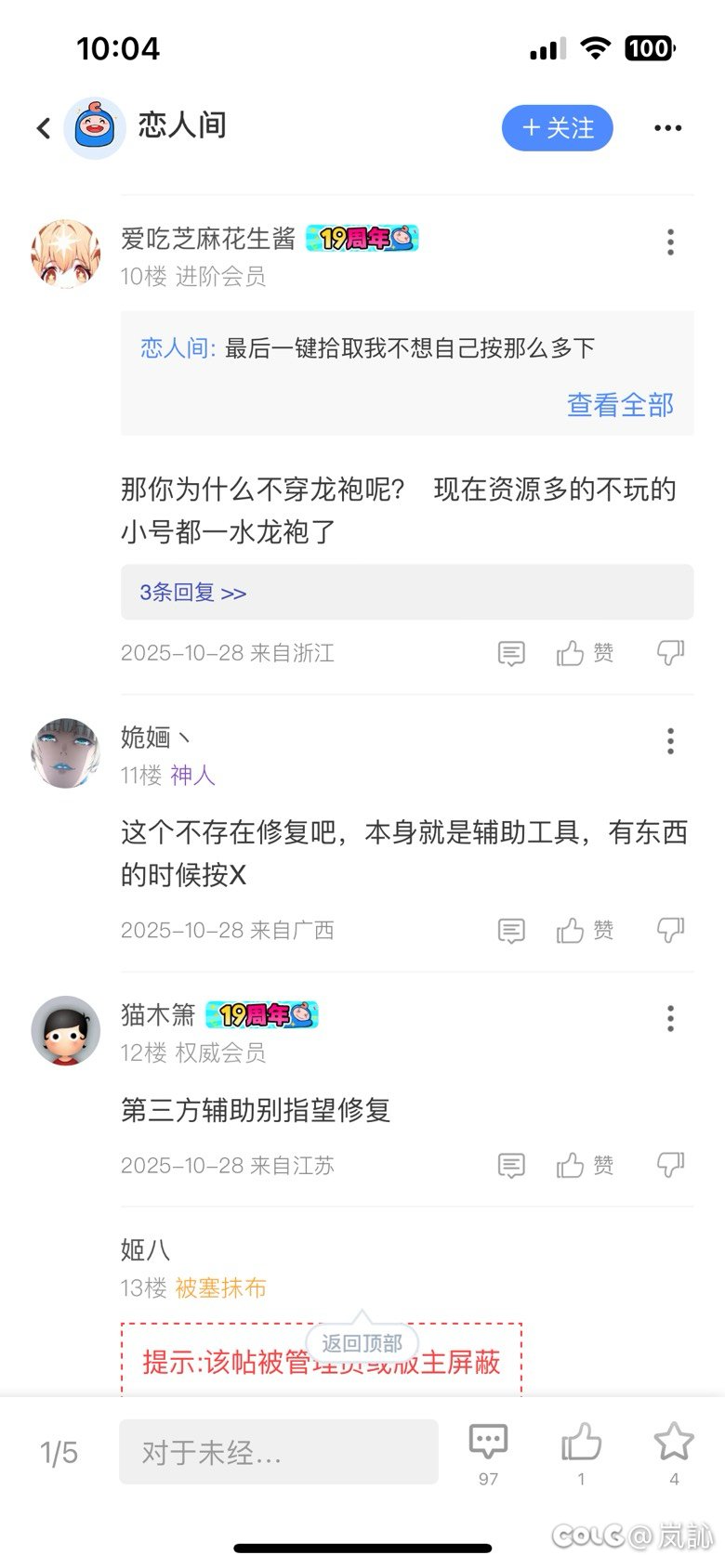The width and height of the screenshot is (725, 1568).
Task: Follow the forum via the 关注 button
Action: (557, 128)
